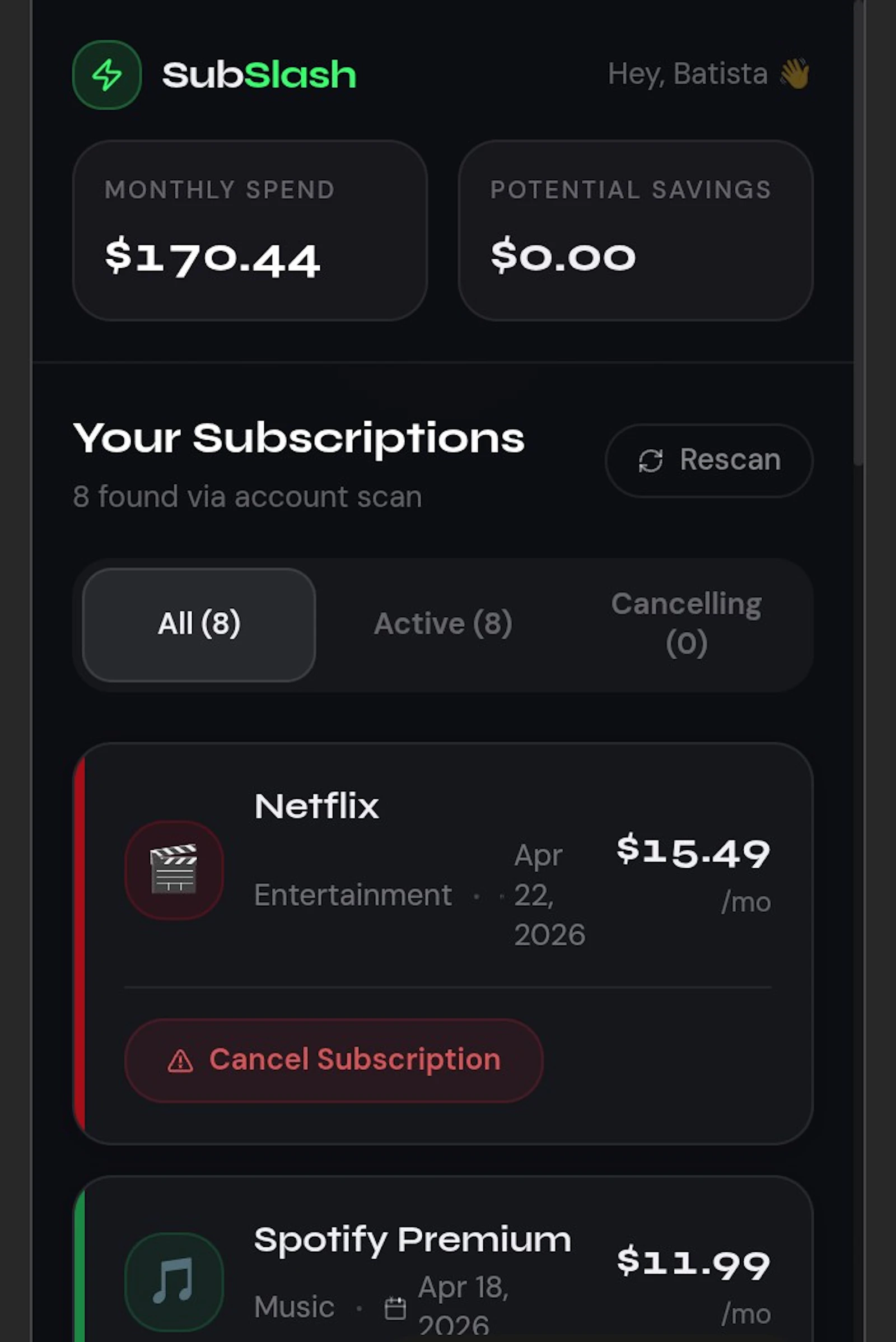This screenshot has height=1342, width=896.
Task: Rescan account for subscriptions
Action: (708, 460)
